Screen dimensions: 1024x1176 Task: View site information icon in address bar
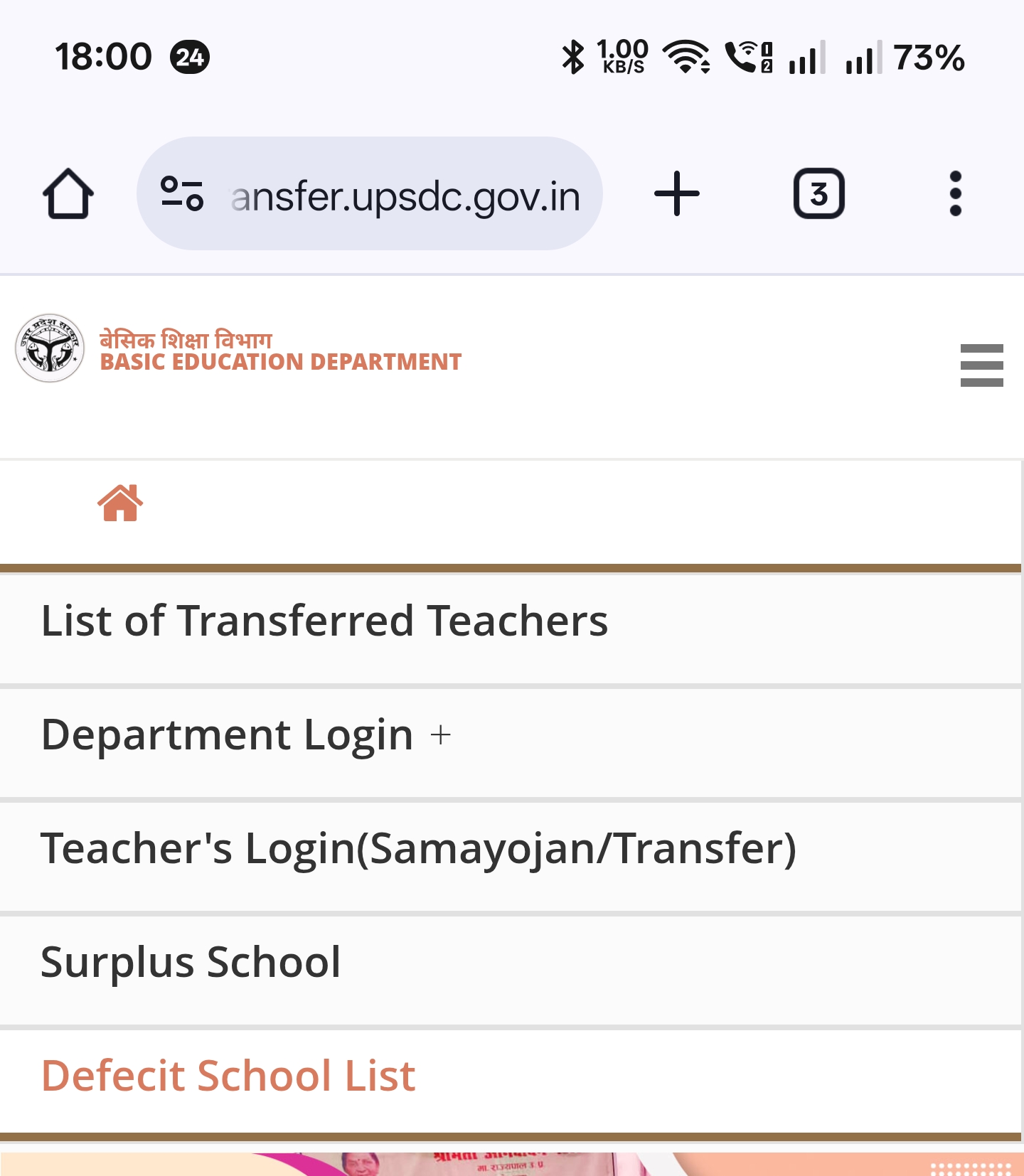[182, 193]
